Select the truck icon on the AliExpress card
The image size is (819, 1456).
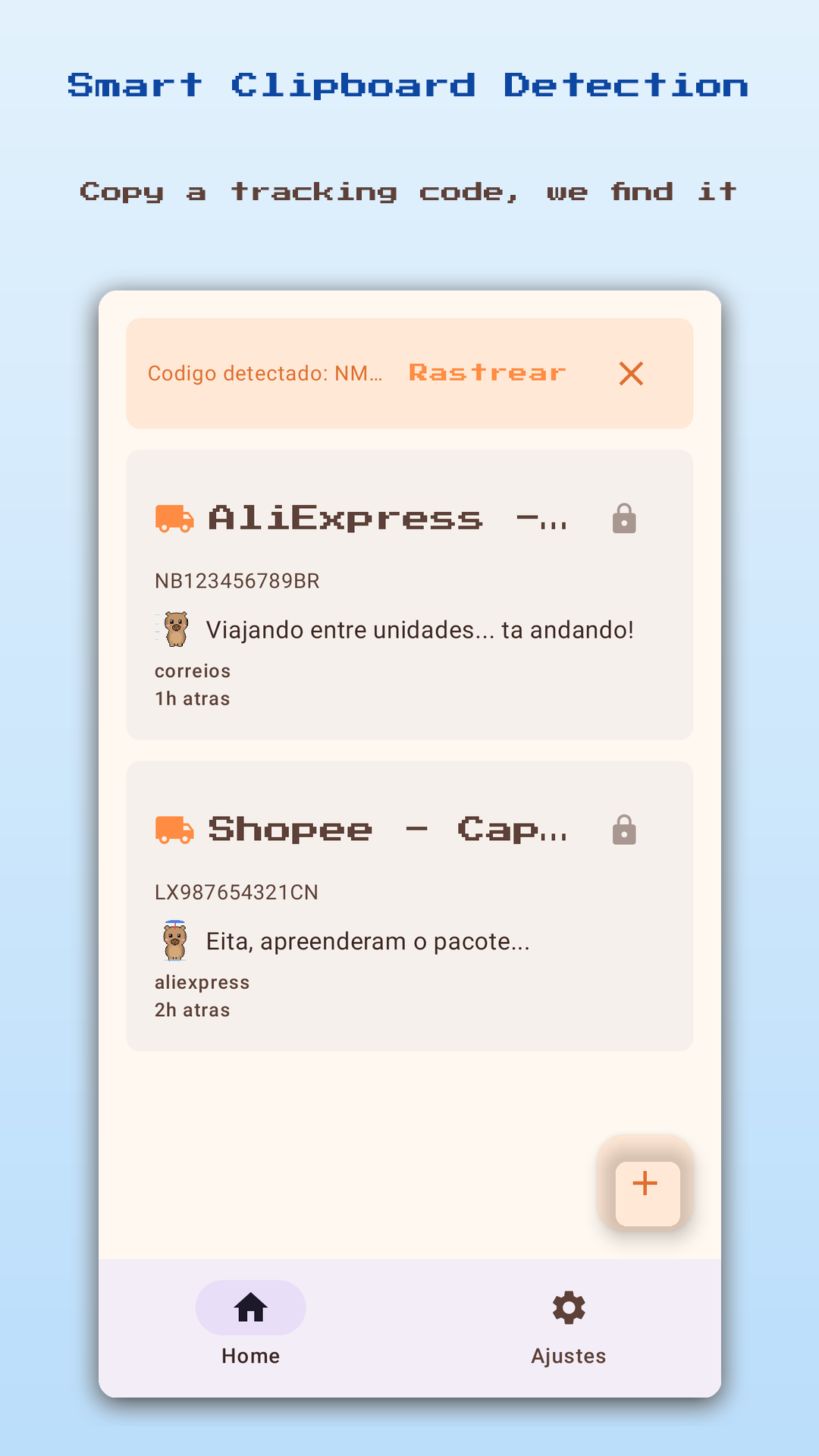(173, 519)
